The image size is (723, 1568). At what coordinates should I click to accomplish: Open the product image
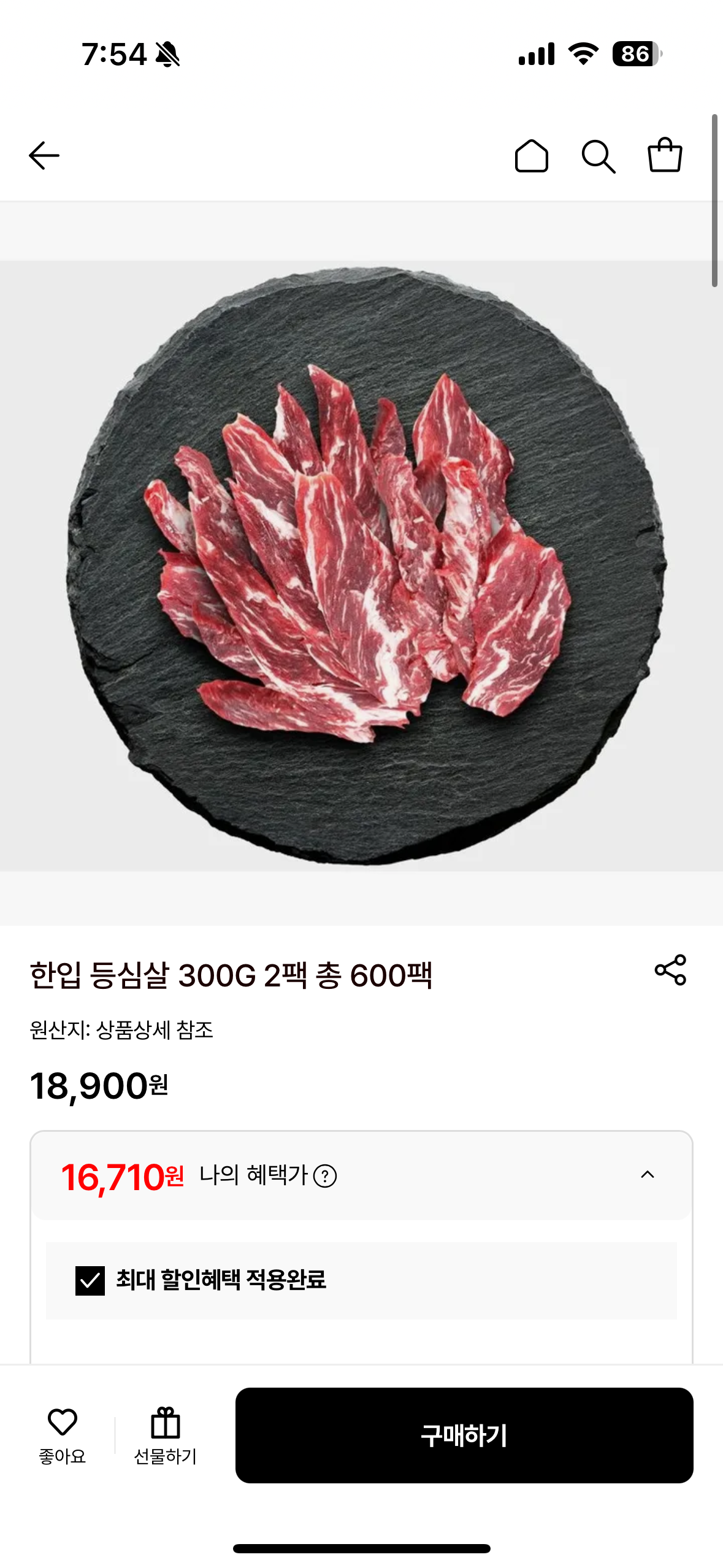pos(362,566)
